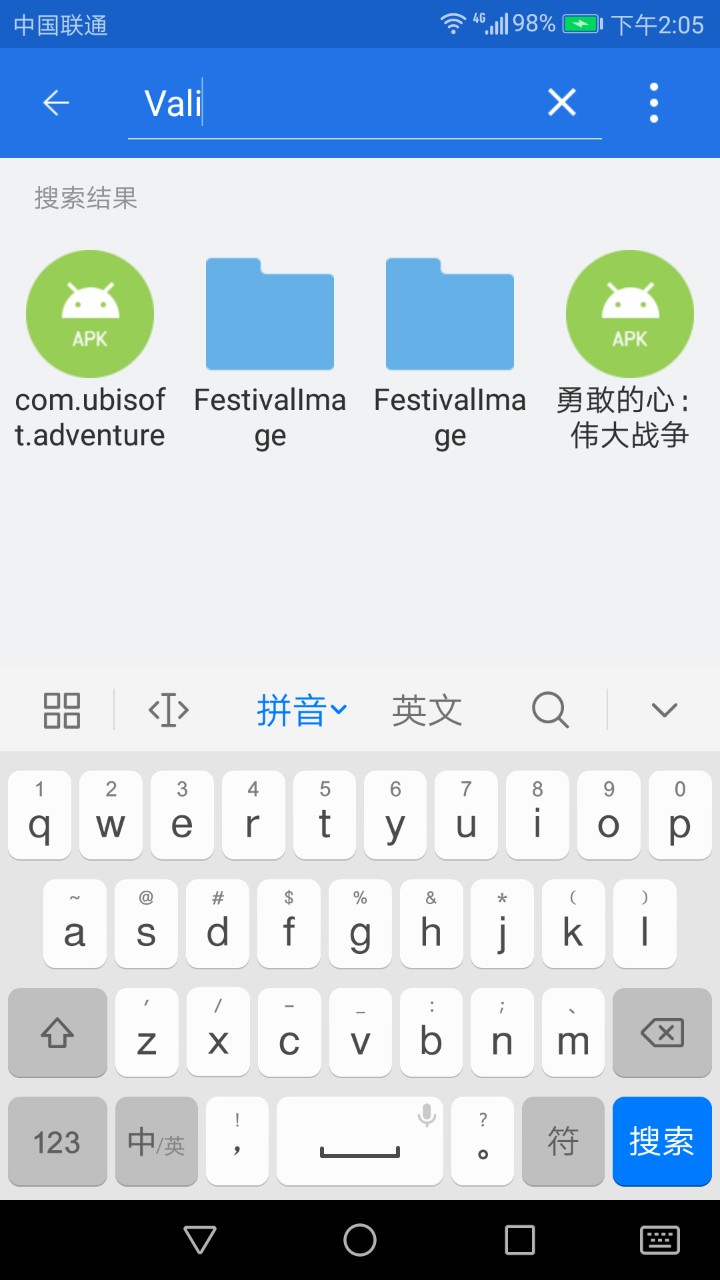The width and height of the screenshot is (720, 1280).
Task: Tap the shift key
Action: (57, 1033)
